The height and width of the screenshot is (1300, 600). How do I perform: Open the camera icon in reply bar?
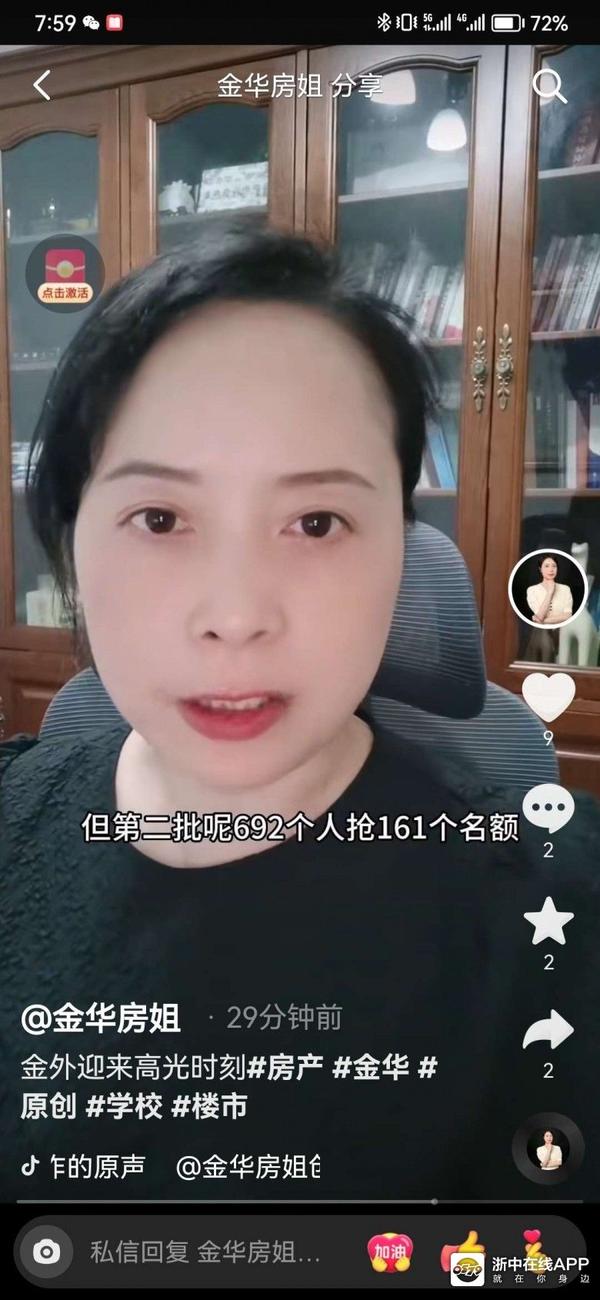click(47, 1251)
